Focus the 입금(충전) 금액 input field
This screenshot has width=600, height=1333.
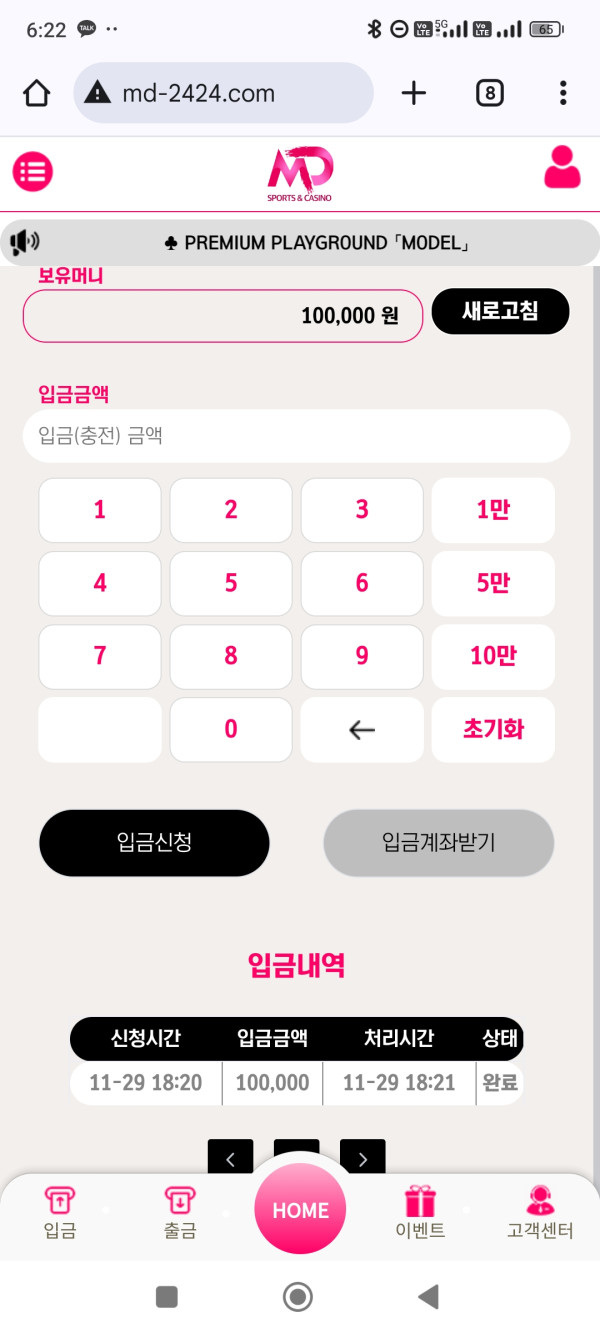pos(296,436)
